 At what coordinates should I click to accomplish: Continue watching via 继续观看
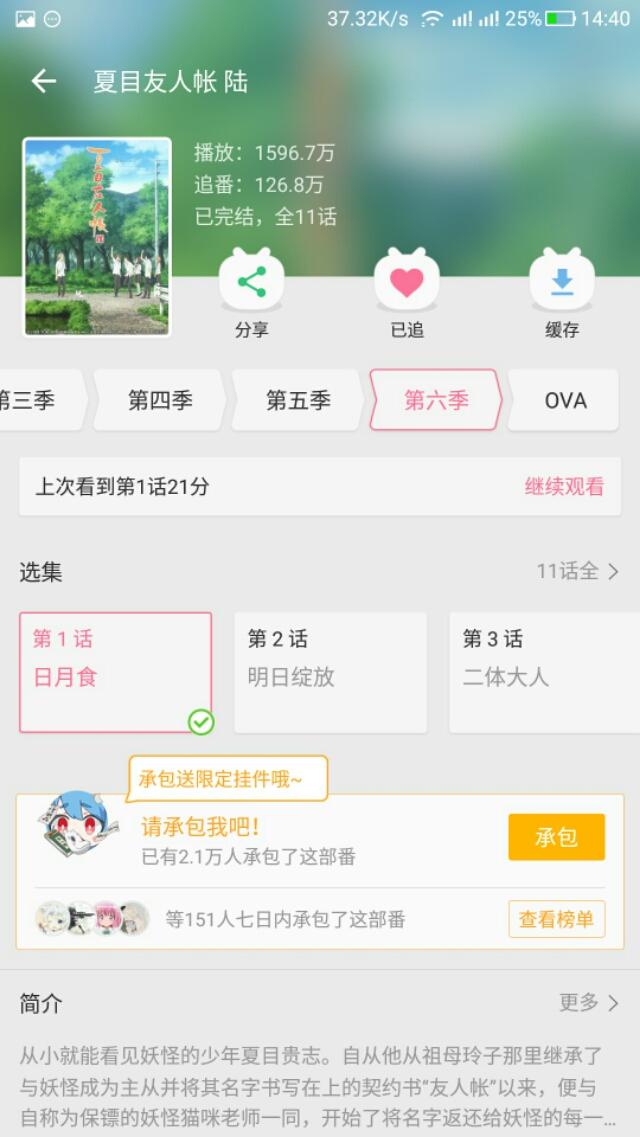coord(564,487)
